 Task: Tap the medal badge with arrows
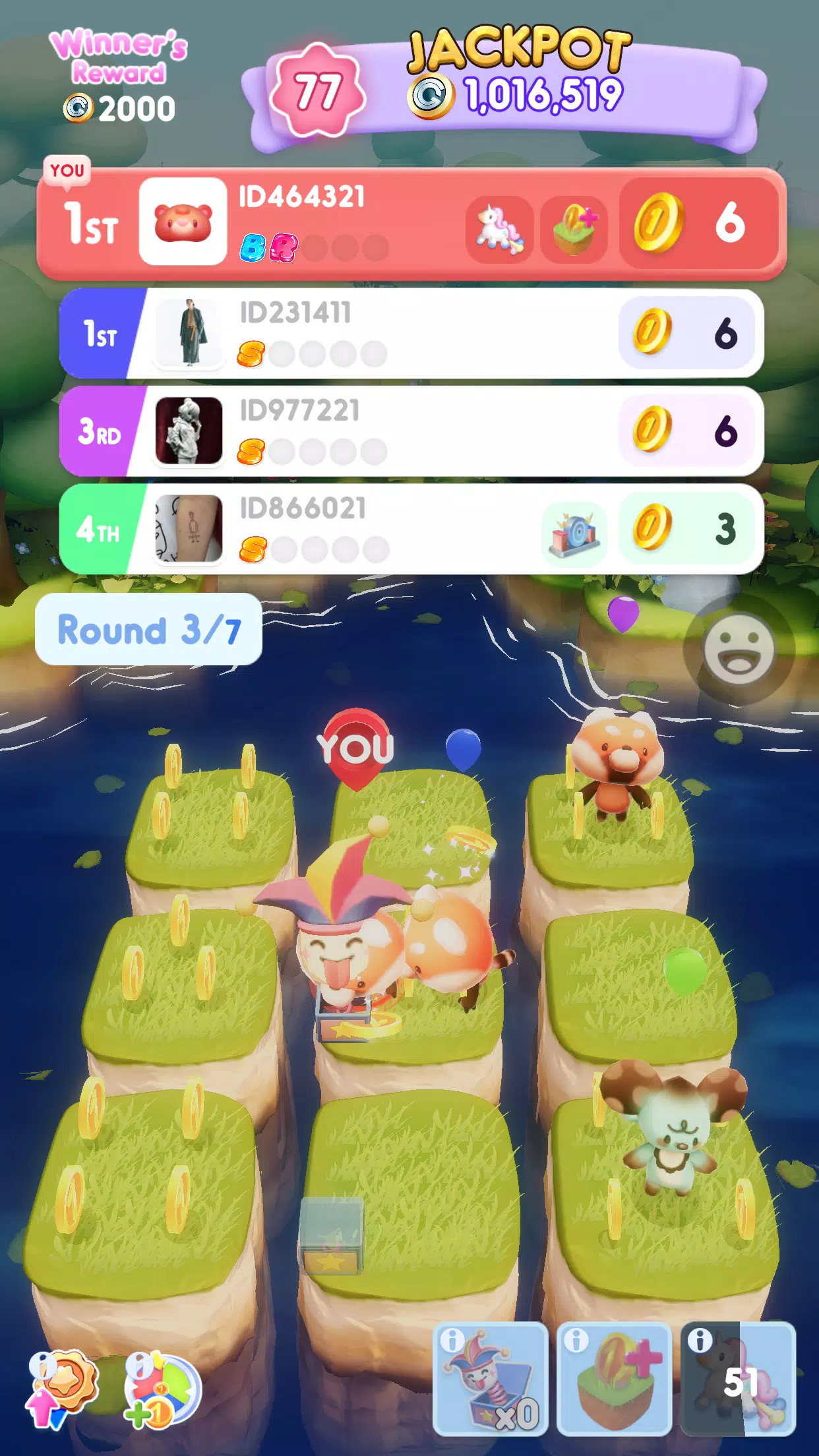(x=64, y=1387)
